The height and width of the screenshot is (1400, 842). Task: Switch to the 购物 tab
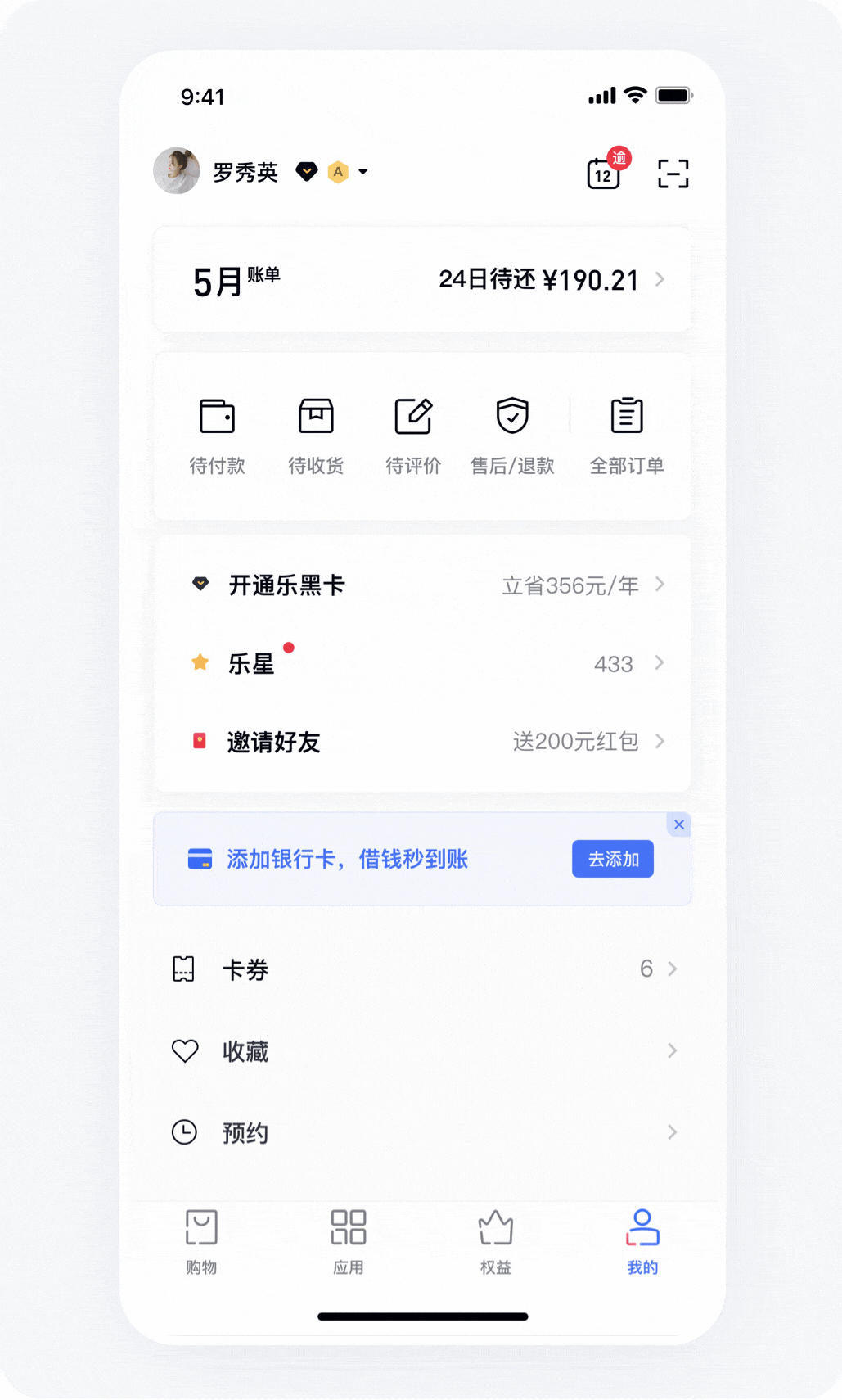[x=201, y=1241]
